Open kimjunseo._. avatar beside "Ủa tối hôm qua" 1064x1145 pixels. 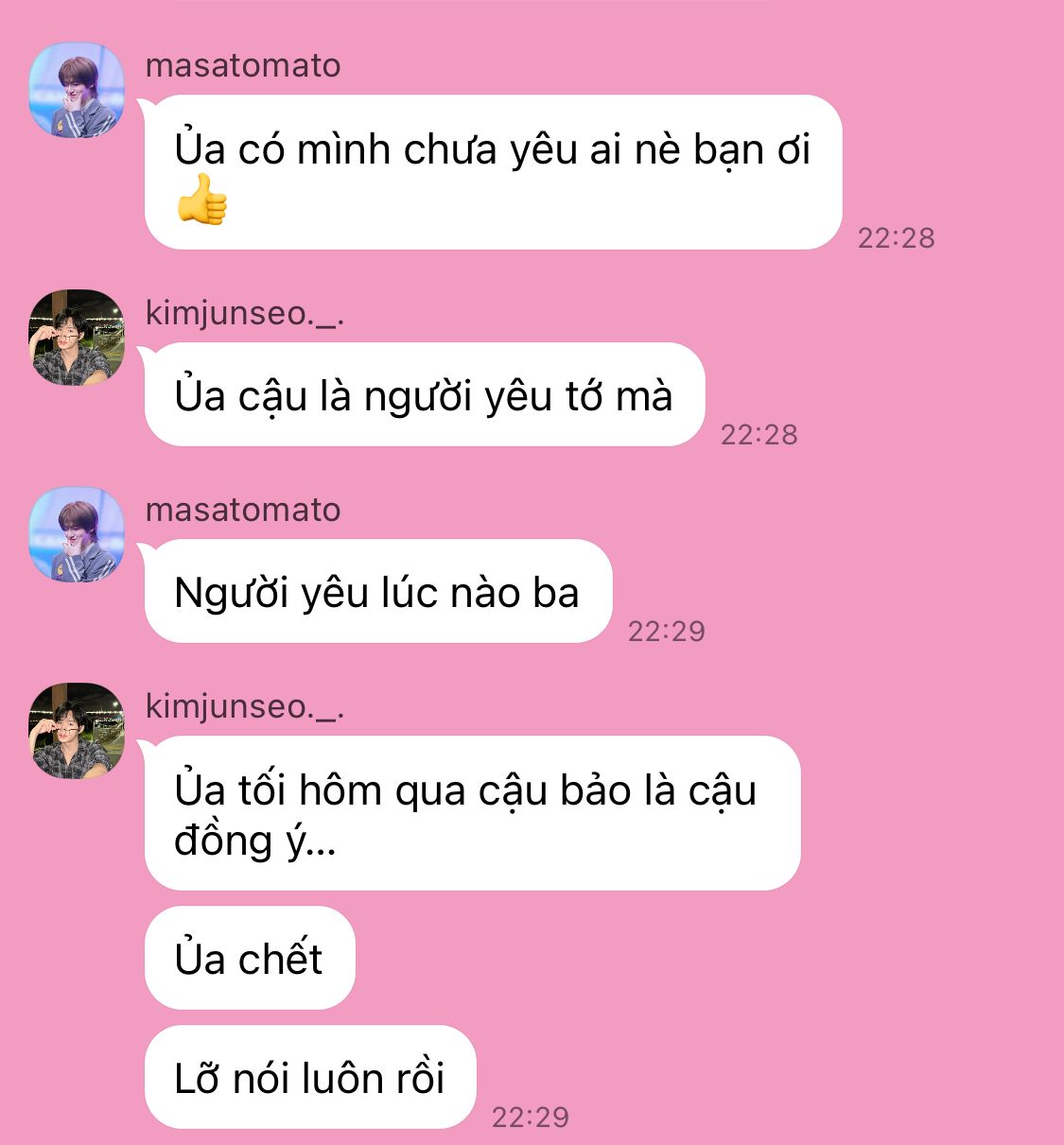pyautogui.click(x=77, y=731)
